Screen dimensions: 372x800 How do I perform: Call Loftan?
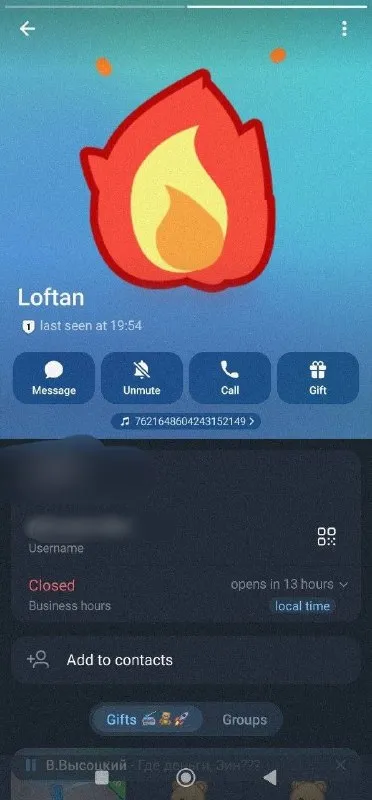pos(230,378)
